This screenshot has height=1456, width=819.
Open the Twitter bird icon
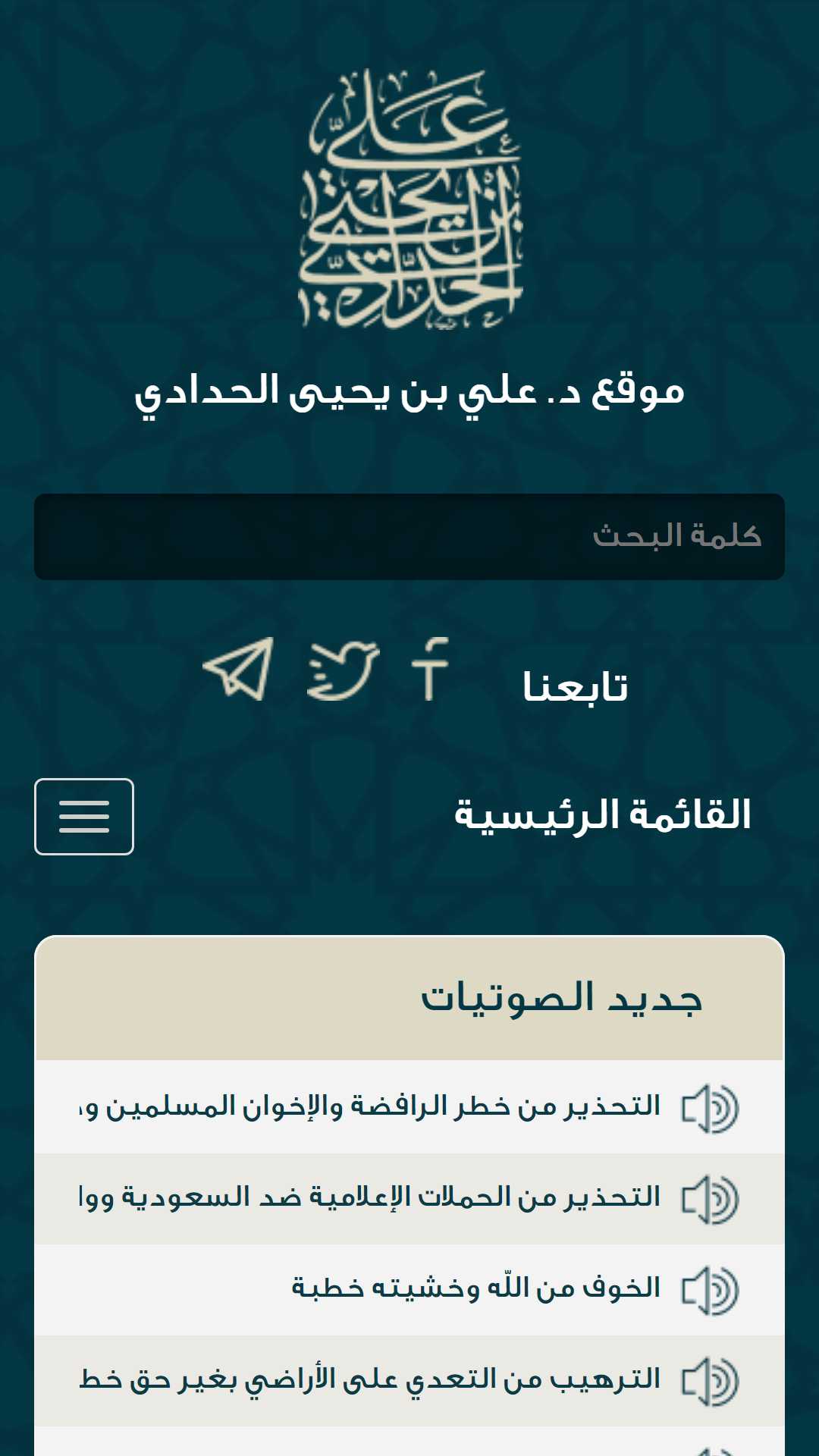(344, 670)
